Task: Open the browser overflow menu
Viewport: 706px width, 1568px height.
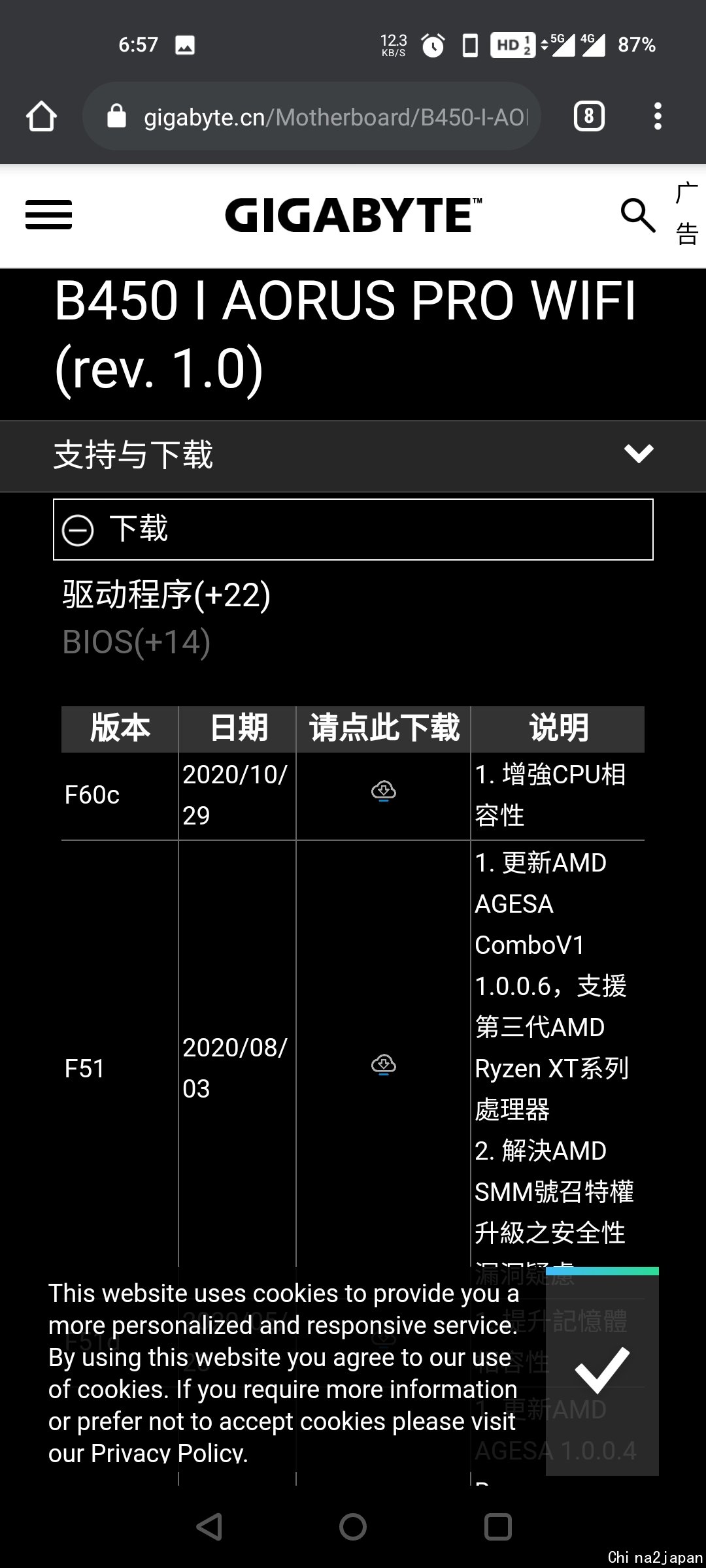Action: pyautogui.click(x=658, y=117)
